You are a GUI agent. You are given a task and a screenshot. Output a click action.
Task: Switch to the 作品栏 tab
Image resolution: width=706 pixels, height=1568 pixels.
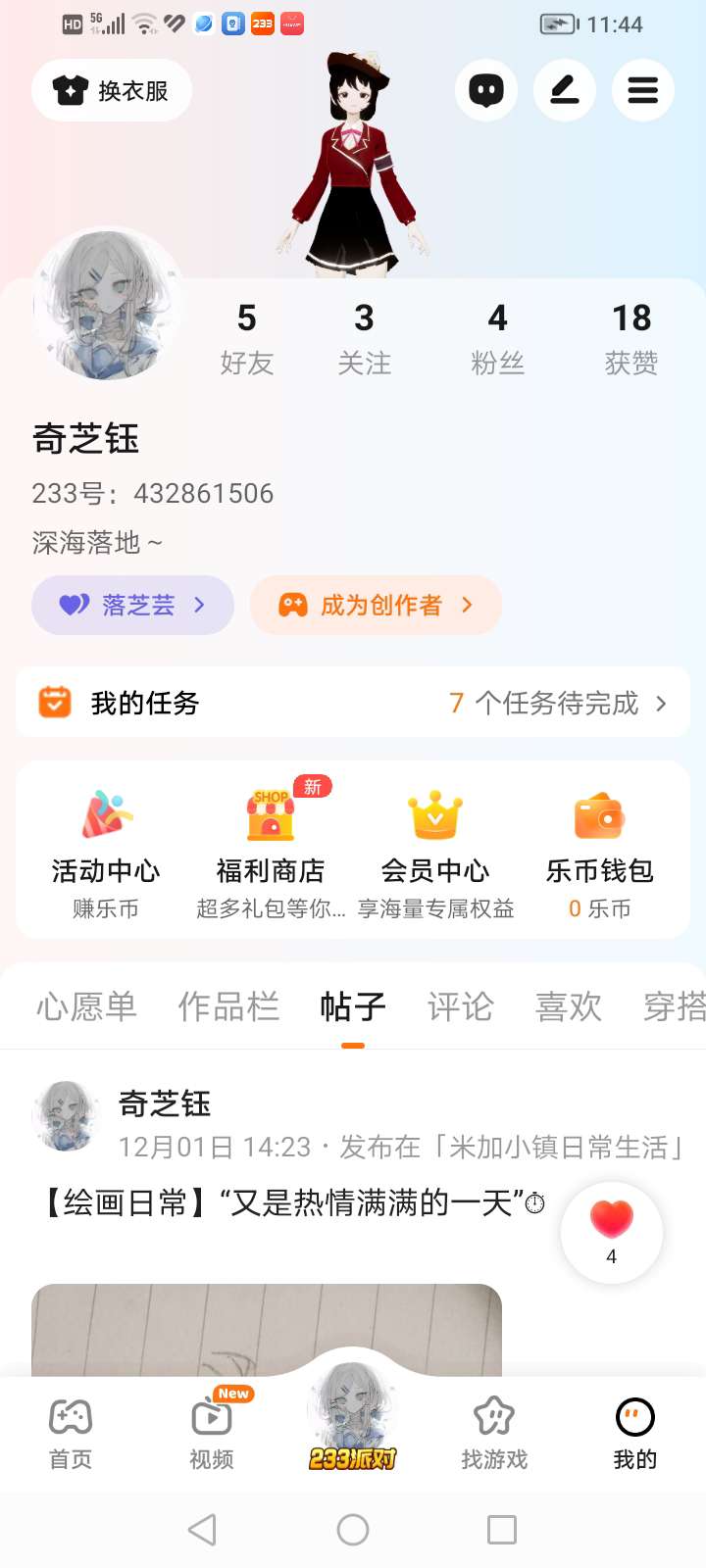228,1006
